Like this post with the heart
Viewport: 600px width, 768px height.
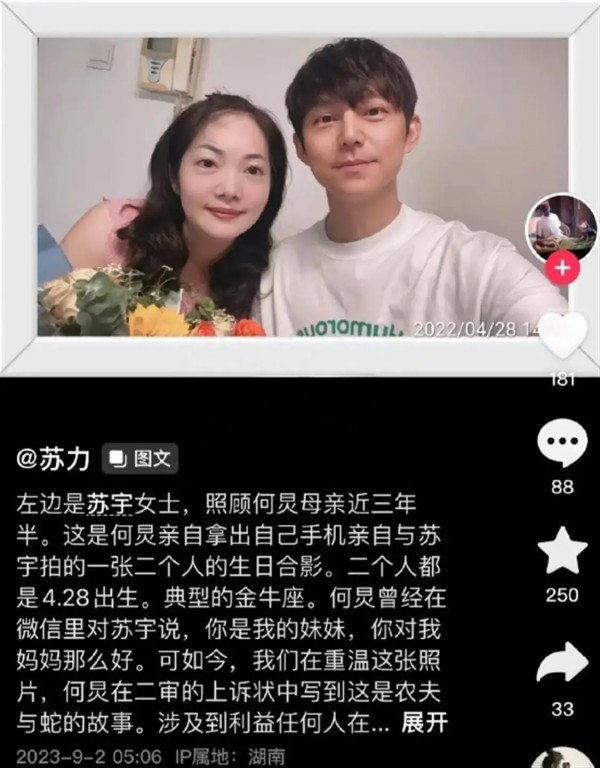[x=563, y=335]
